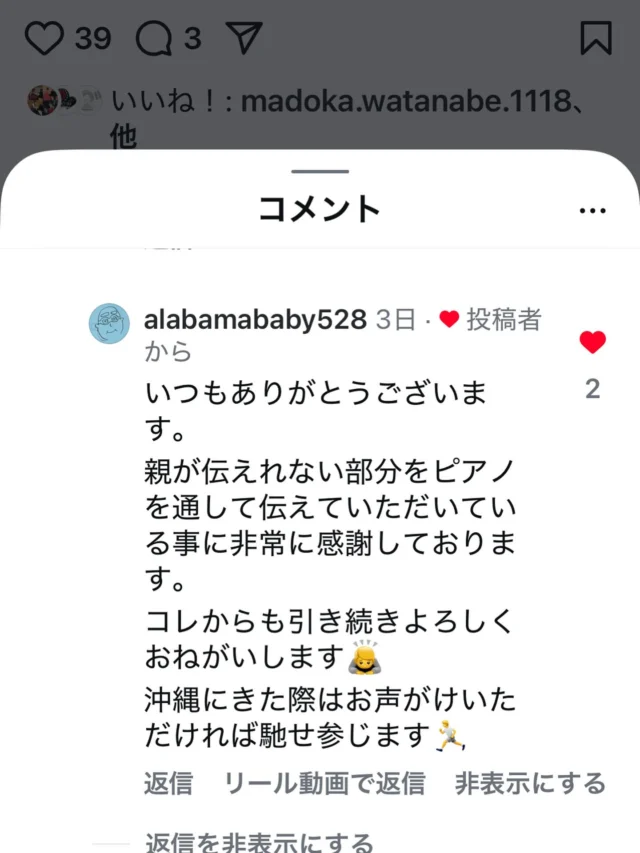Tap 返信 to reply to comment
This screenshot has width=640, height=853.
coord(167,783)
